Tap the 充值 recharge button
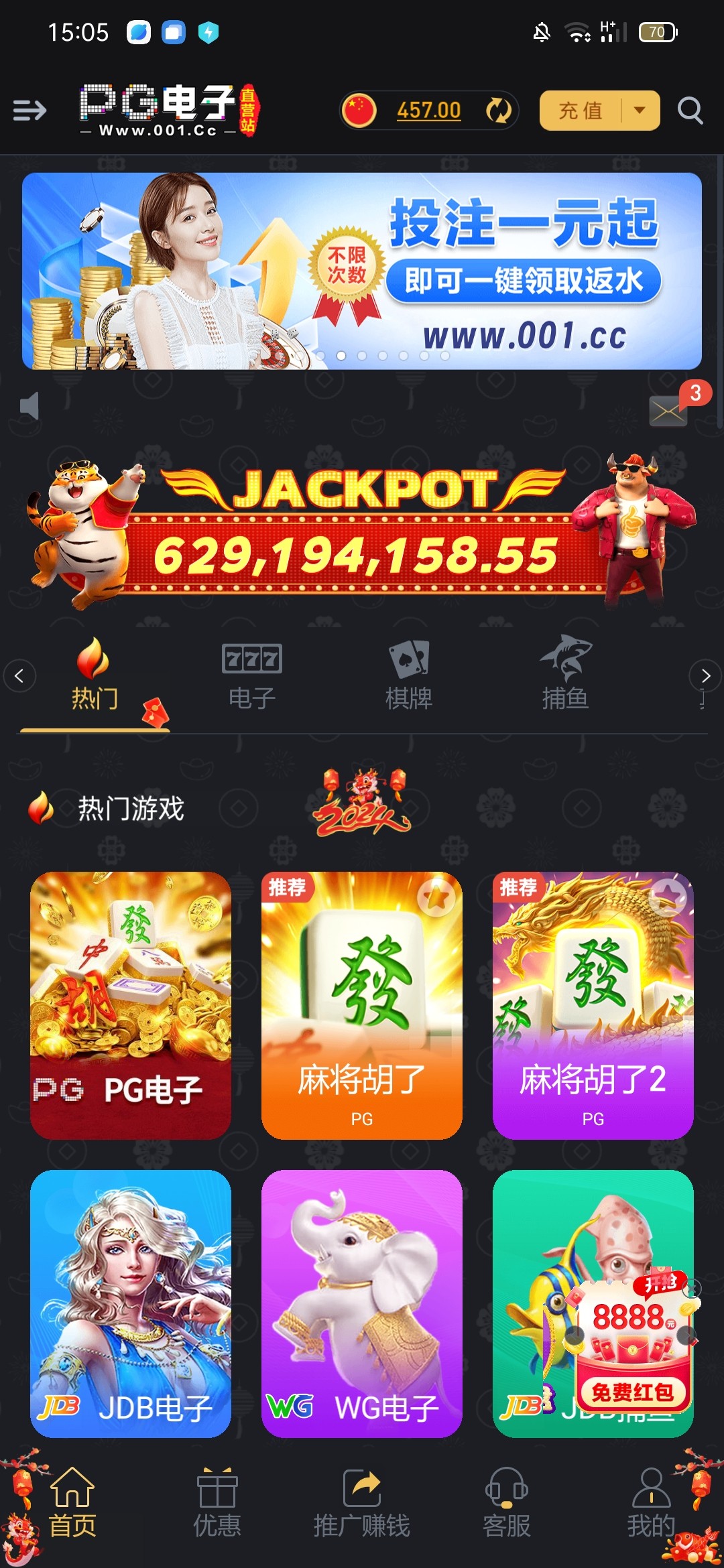Screen dimensions: 724x1568 tap(581, 111)
